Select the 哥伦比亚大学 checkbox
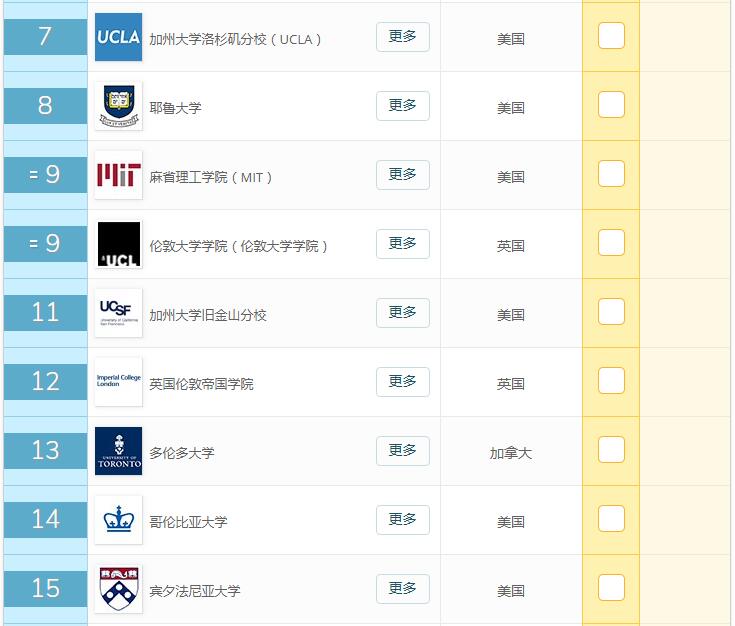The image size is (735, 626). pyautogui.click(x=611, y=519)
